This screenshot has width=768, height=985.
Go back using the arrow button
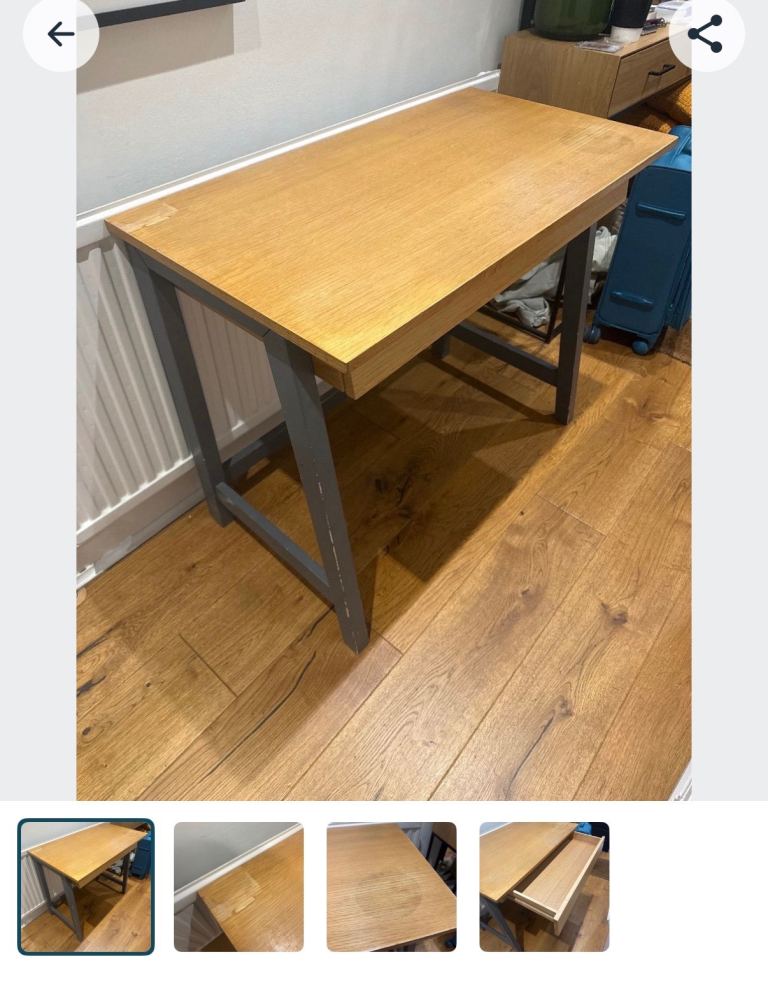(61, 34)
